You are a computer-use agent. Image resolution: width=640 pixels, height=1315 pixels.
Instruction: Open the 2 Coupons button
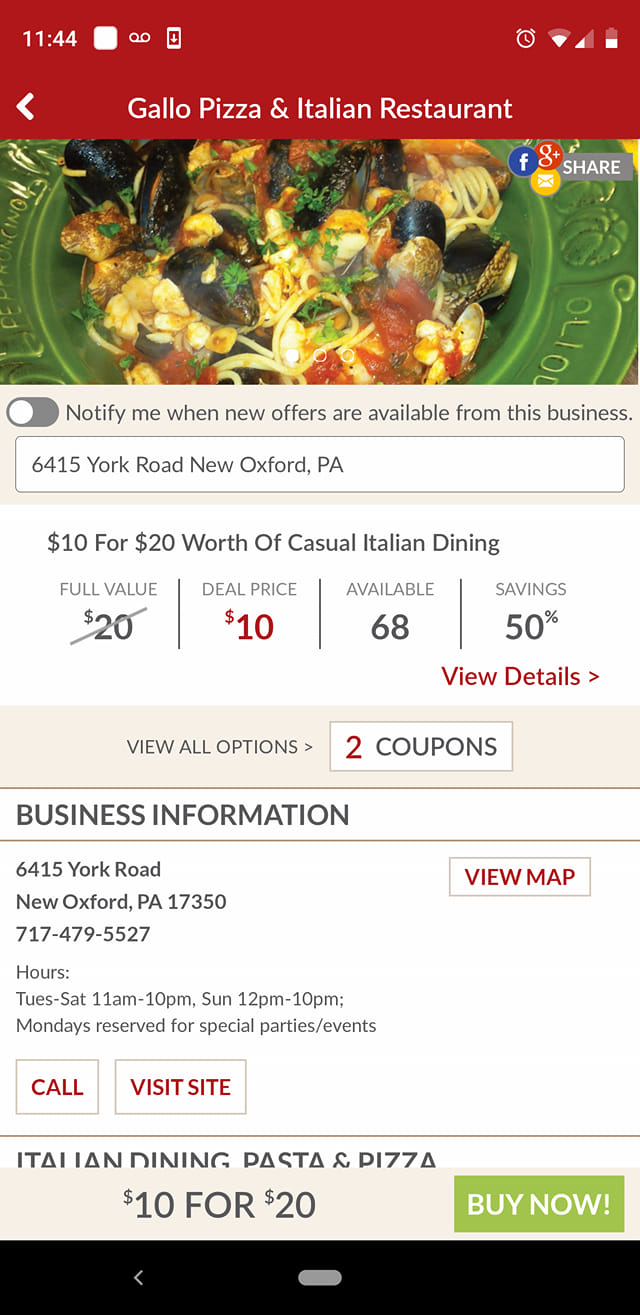pos(421,747)
